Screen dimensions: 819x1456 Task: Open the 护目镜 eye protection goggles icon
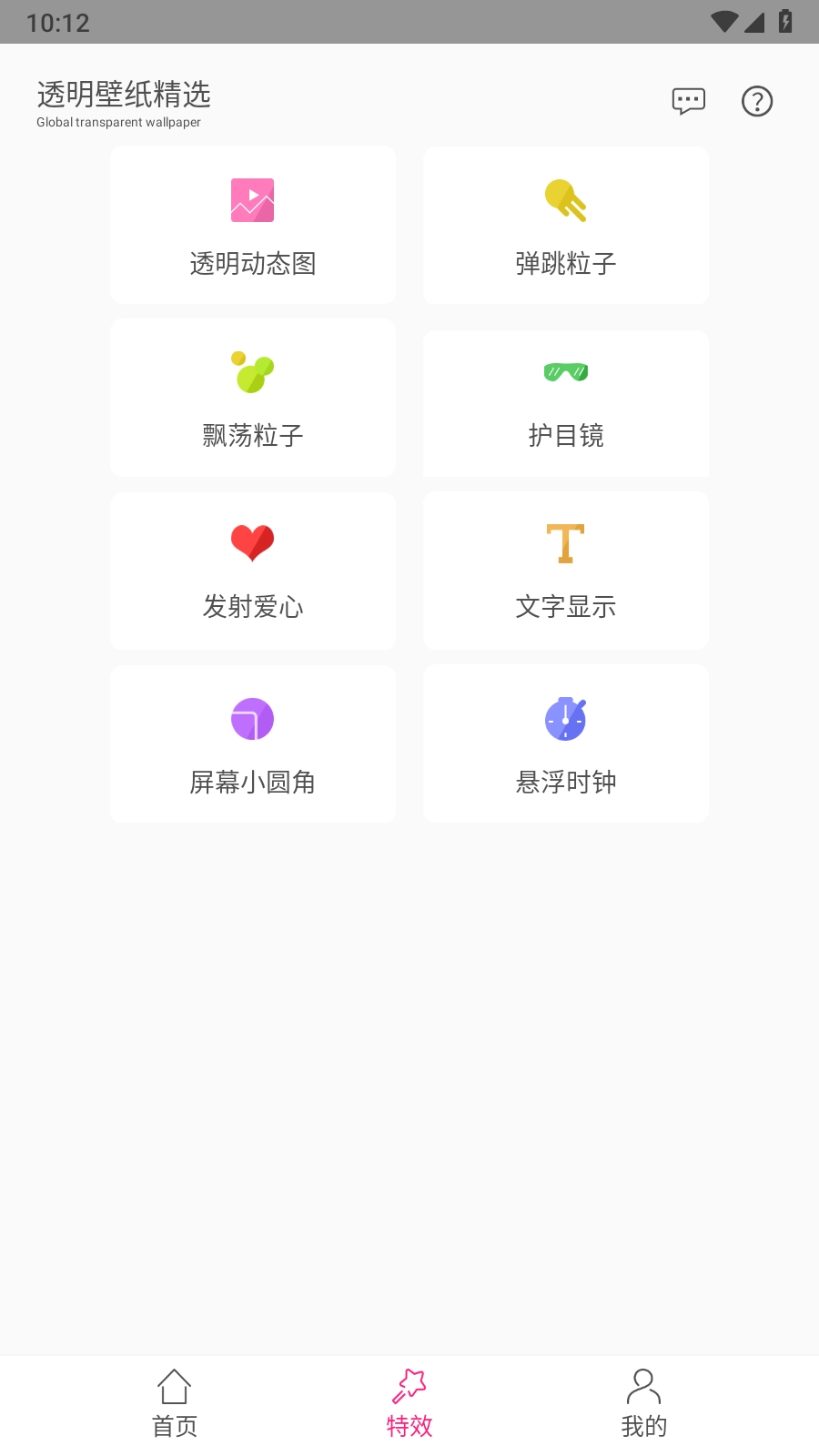point(565,371)
